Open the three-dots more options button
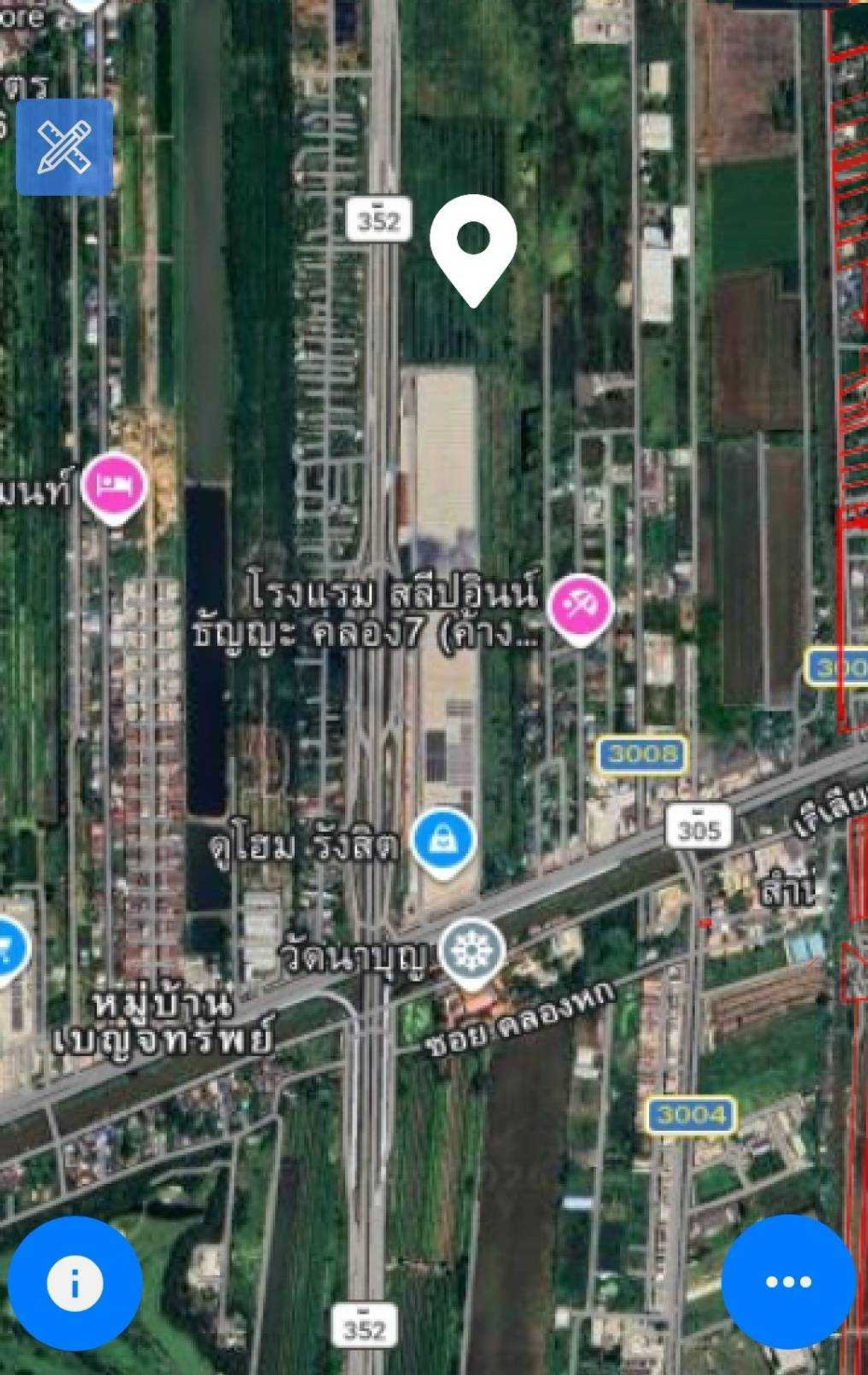This screenshot has width=868, height=1375. pos(788,1282)
